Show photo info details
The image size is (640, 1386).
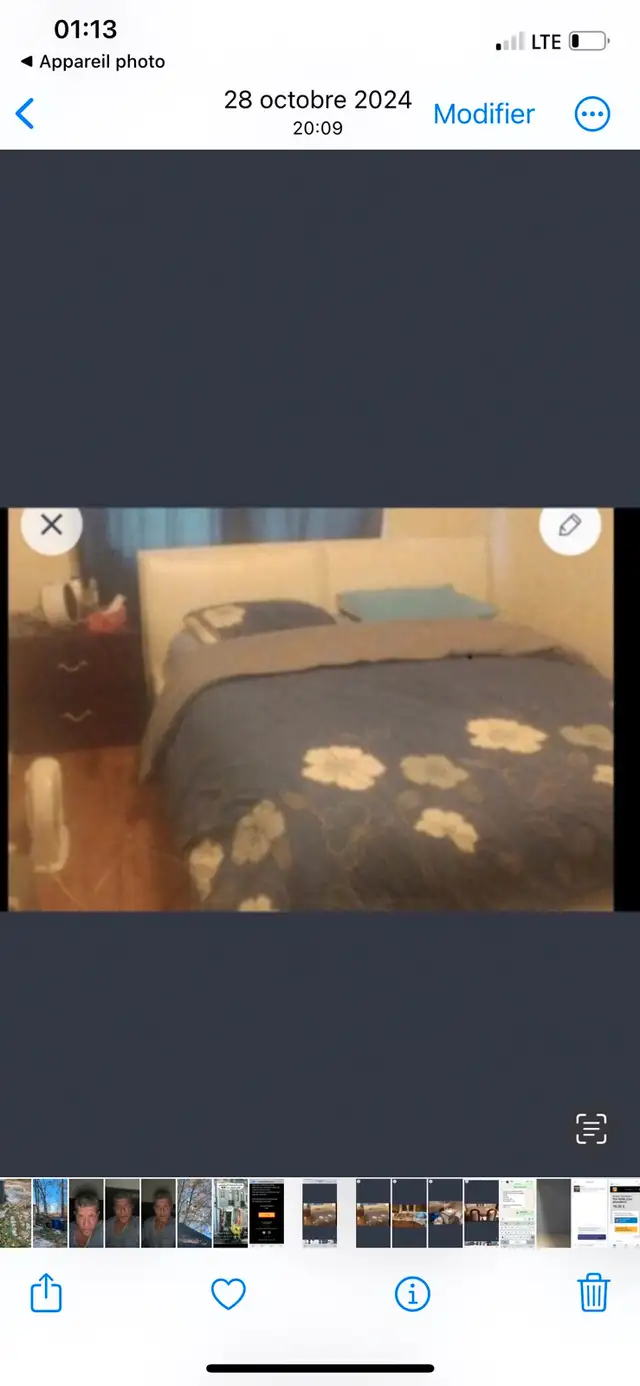point(412,1294)
